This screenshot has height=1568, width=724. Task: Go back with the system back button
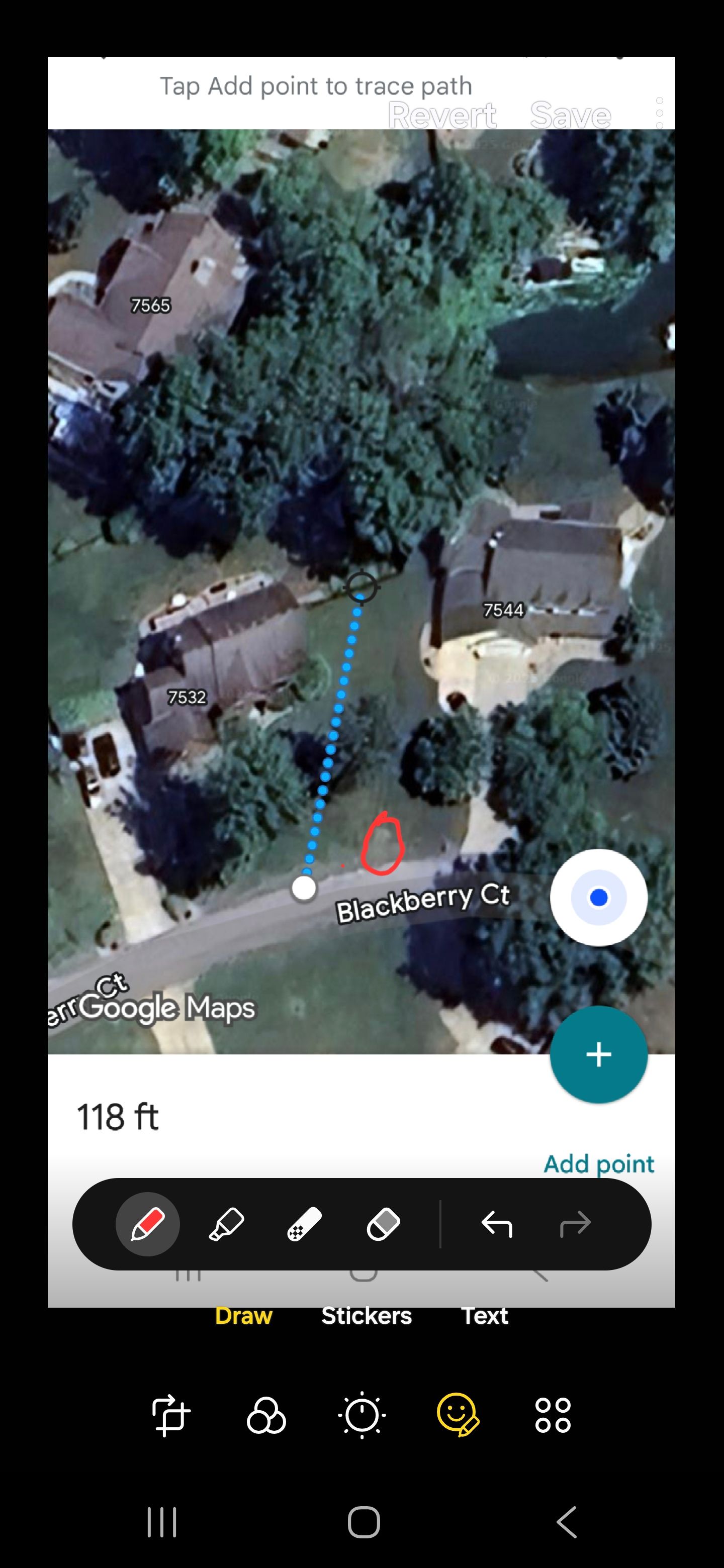pos(566,1522)
